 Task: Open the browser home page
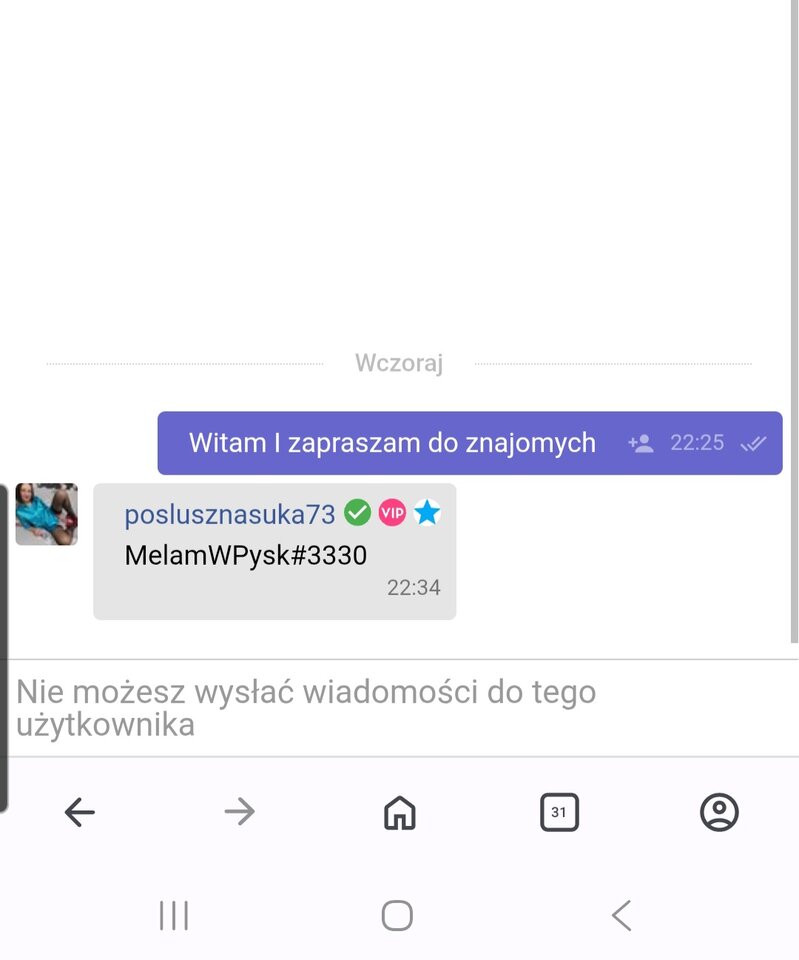click(x=399, y=812)
